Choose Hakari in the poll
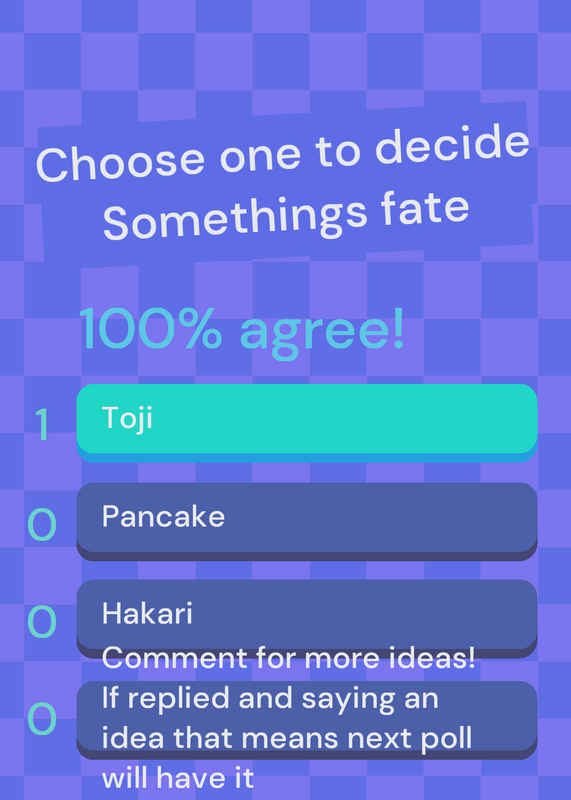The image size is (571, 800). pyautogui.click(x=307, y=618)
